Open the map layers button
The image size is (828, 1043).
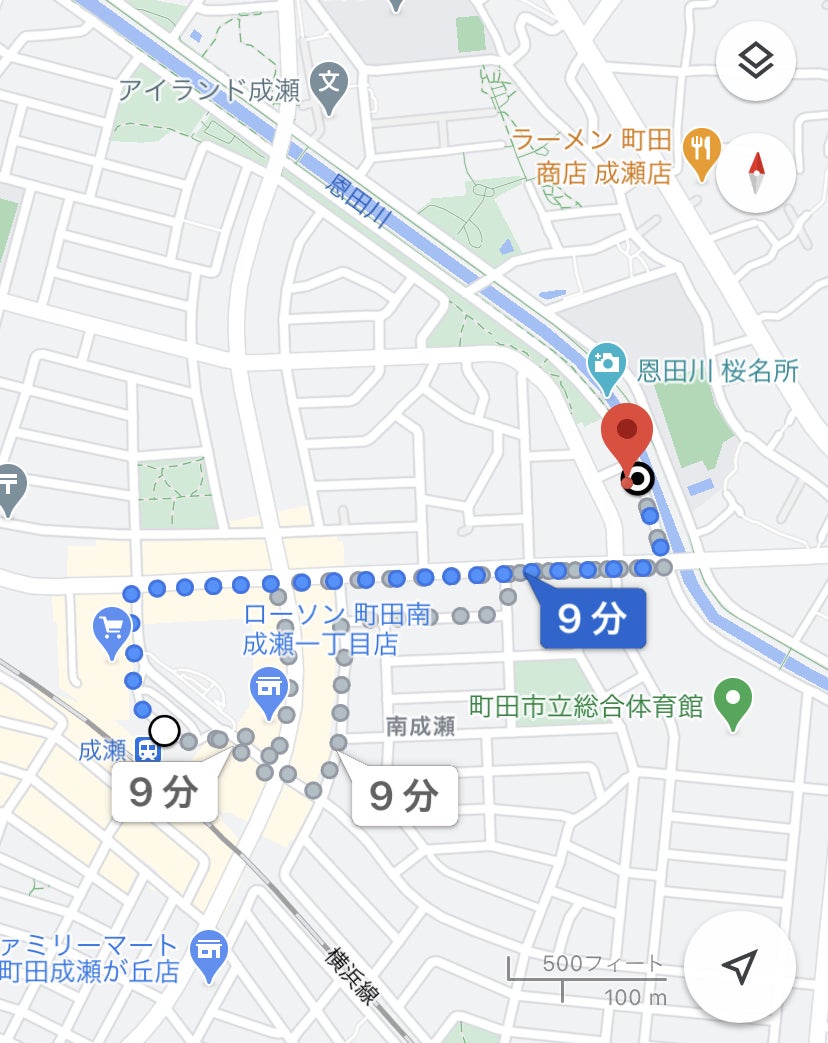756,62
